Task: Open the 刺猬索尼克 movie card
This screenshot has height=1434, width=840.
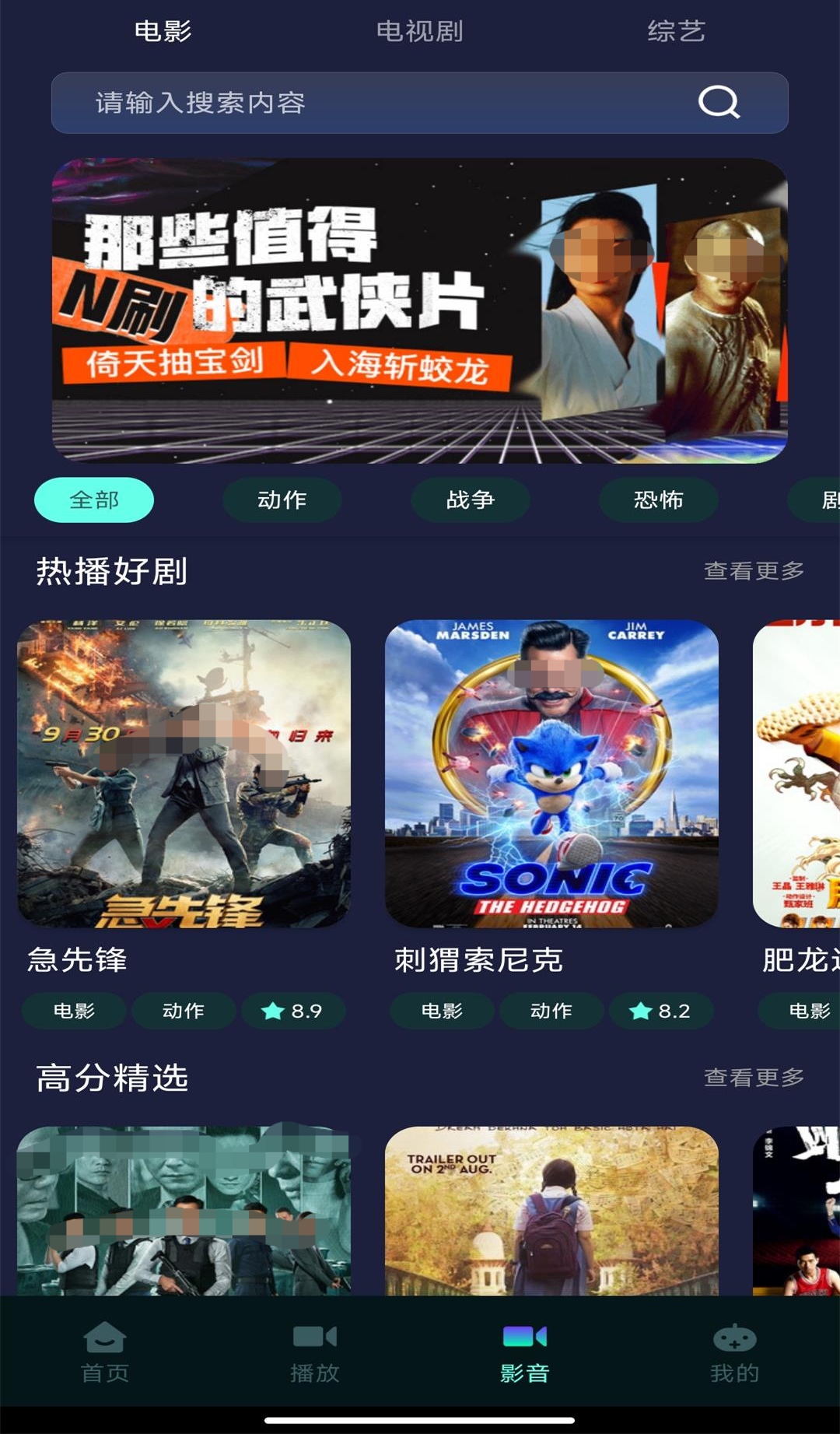Action: [x=551, y=773]
